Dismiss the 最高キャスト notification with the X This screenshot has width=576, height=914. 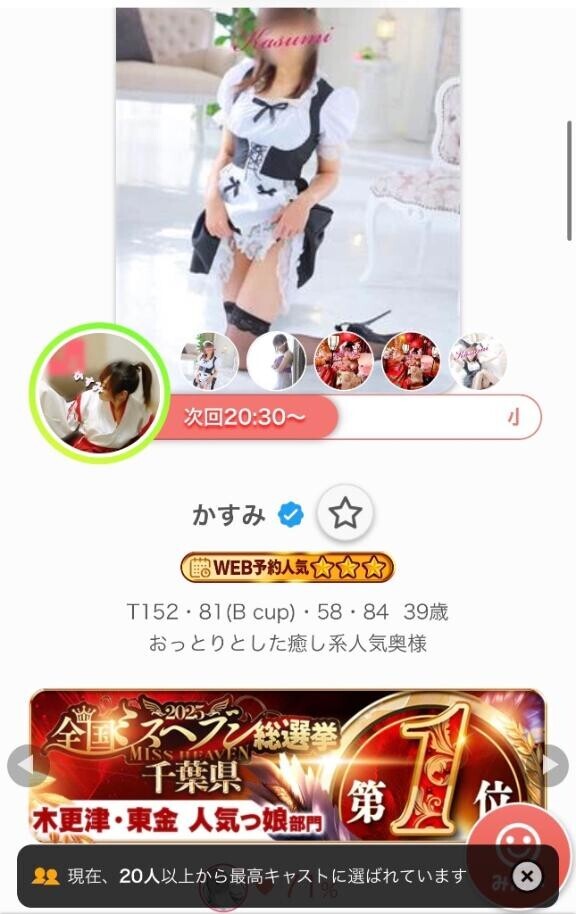click(527, 876)
